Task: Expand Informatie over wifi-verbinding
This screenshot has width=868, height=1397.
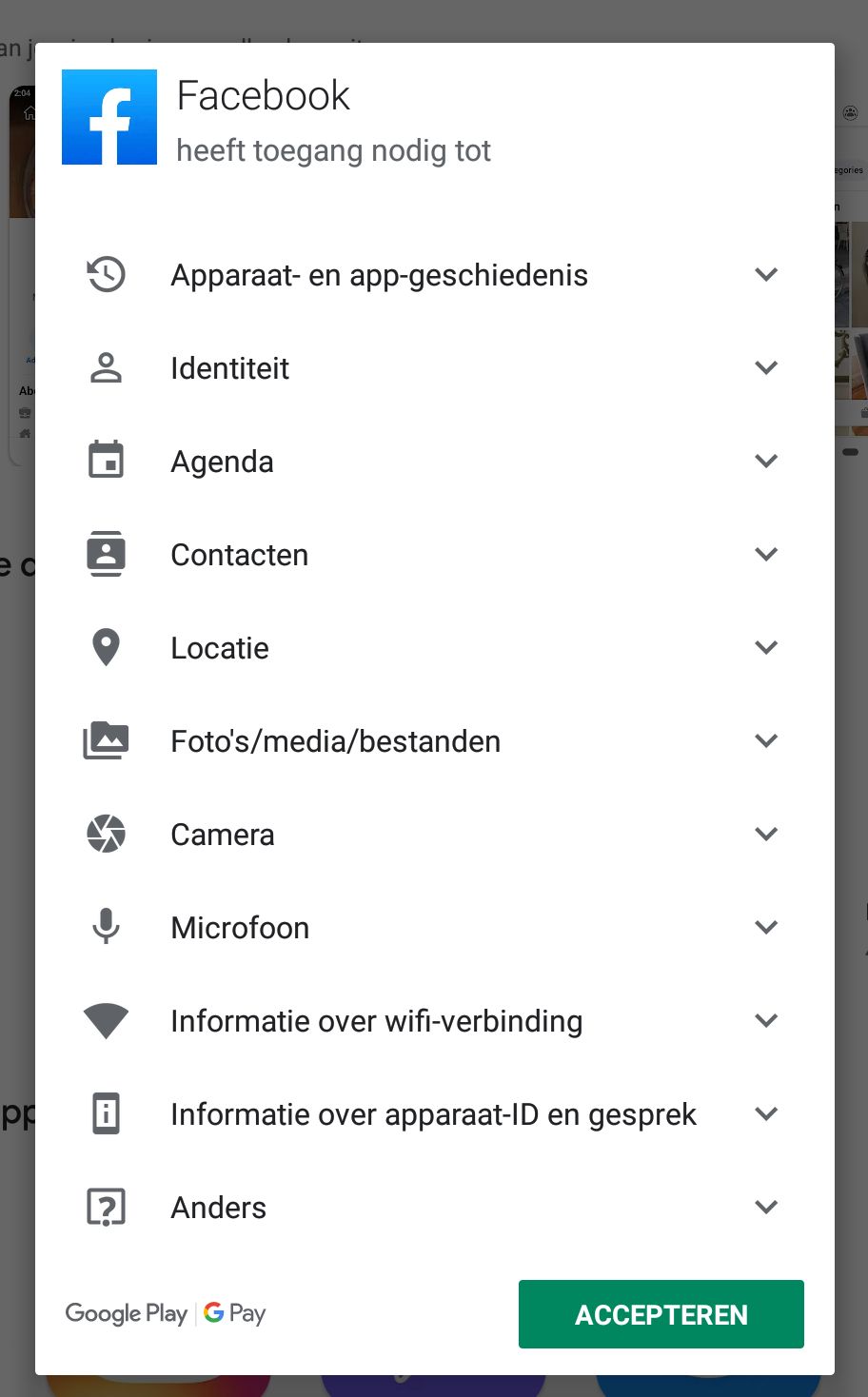Action: [435, 1021]
